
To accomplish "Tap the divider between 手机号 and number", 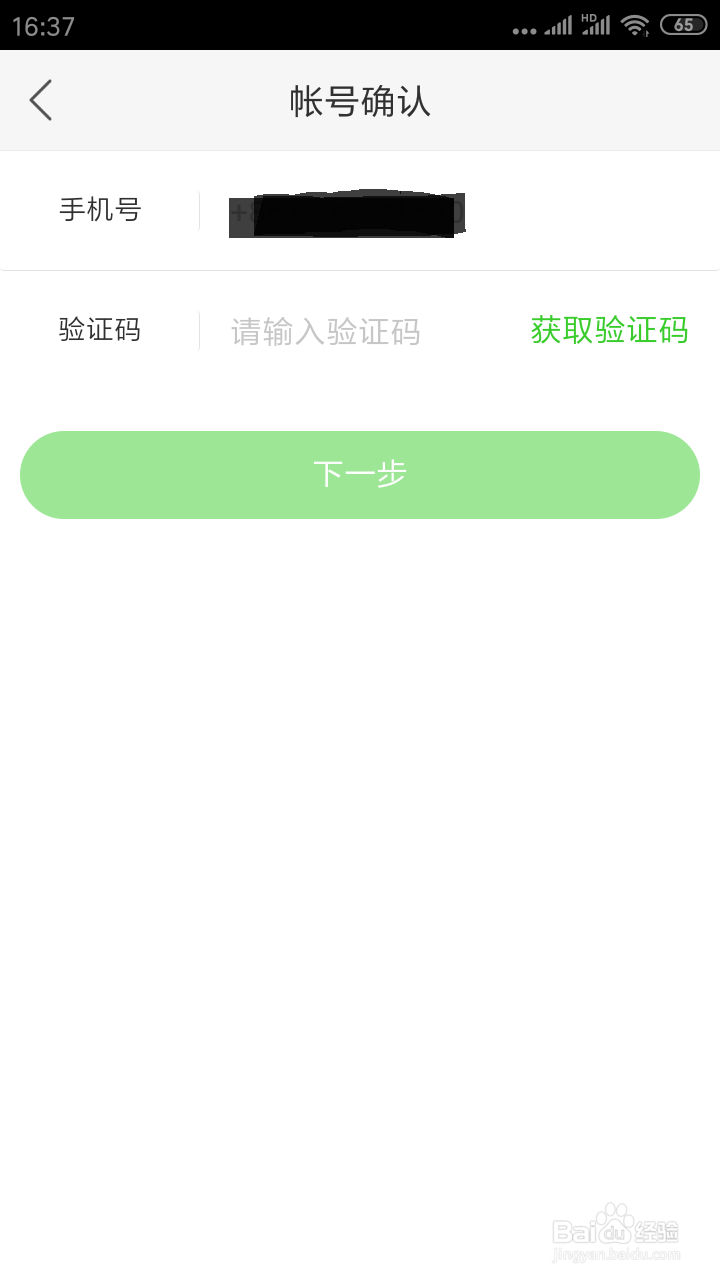I will click(x=198, y=210).
